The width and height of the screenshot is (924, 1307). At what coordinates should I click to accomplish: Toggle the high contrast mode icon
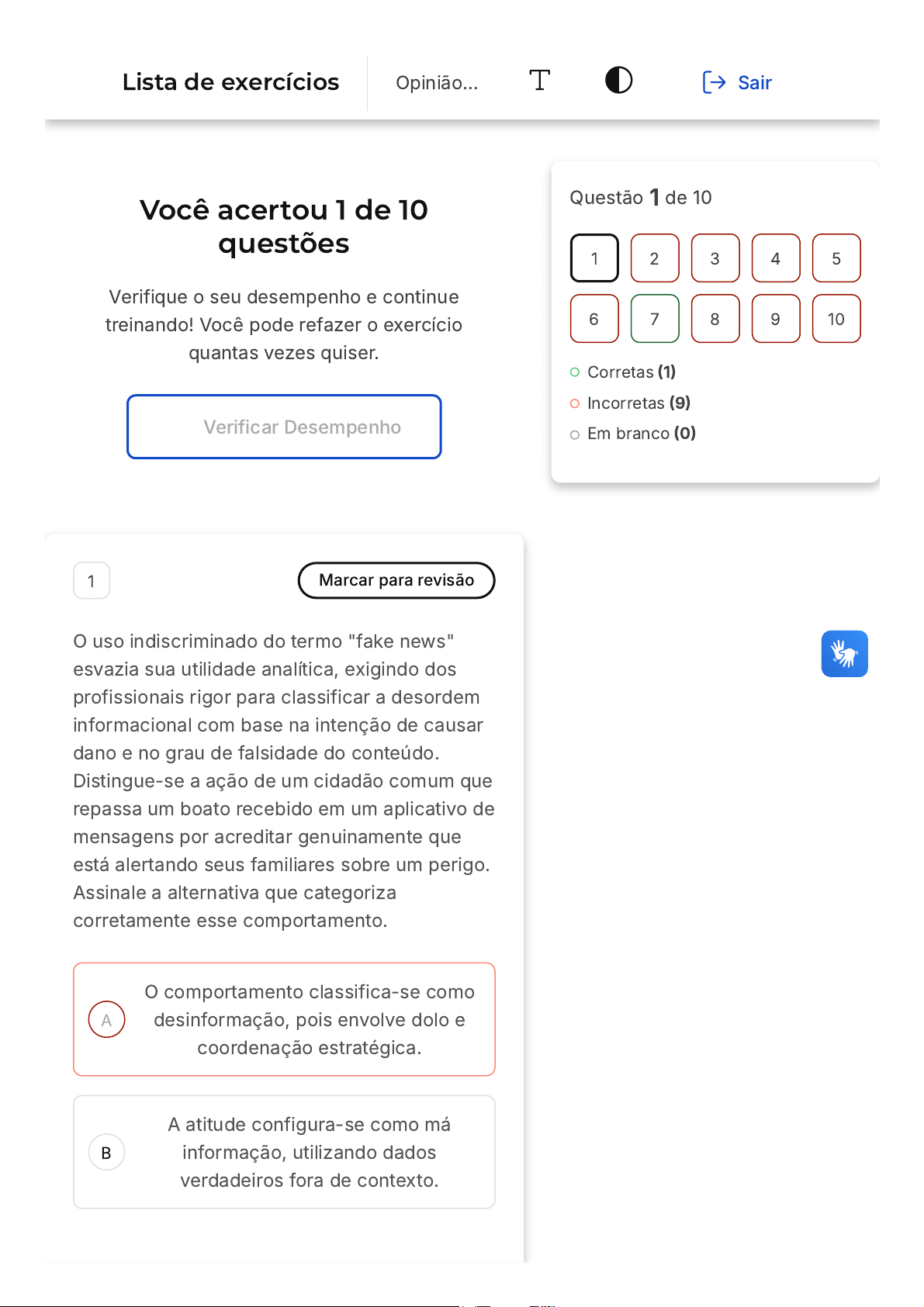618,80
